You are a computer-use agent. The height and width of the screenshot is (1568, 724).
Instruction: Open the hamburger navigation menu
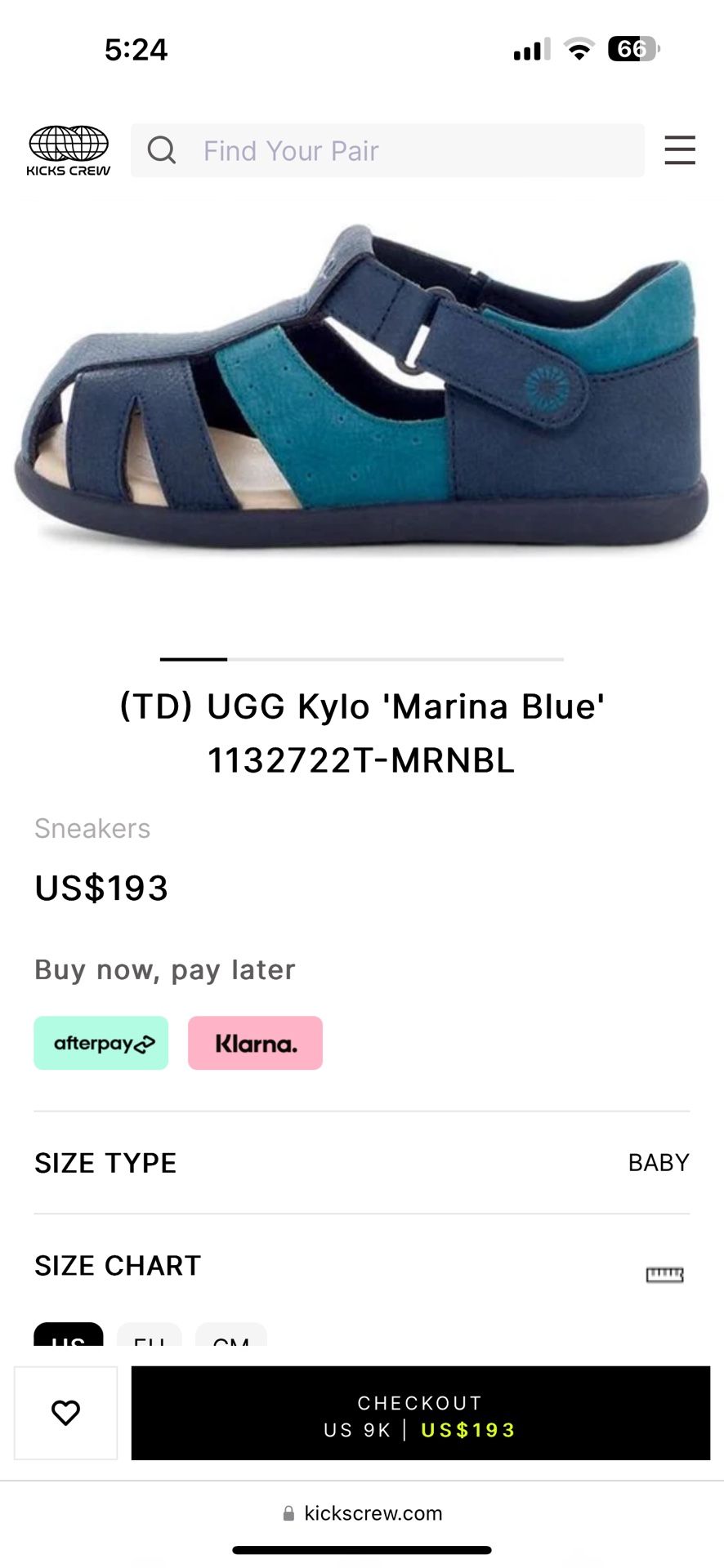(x=680, y=150)
